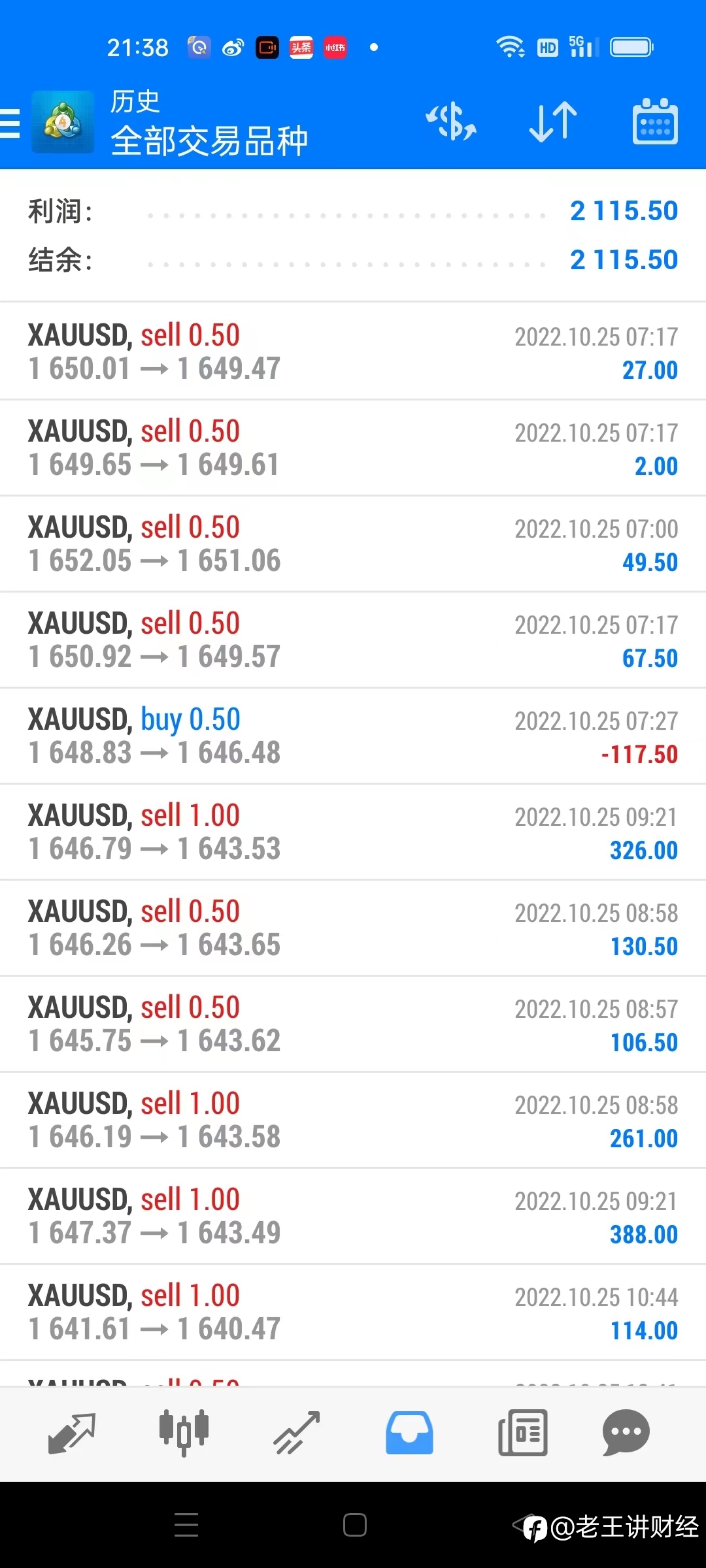Select the History inbox tab
The width and height of the screenshot is (706, 1568).
(409, 1433)
